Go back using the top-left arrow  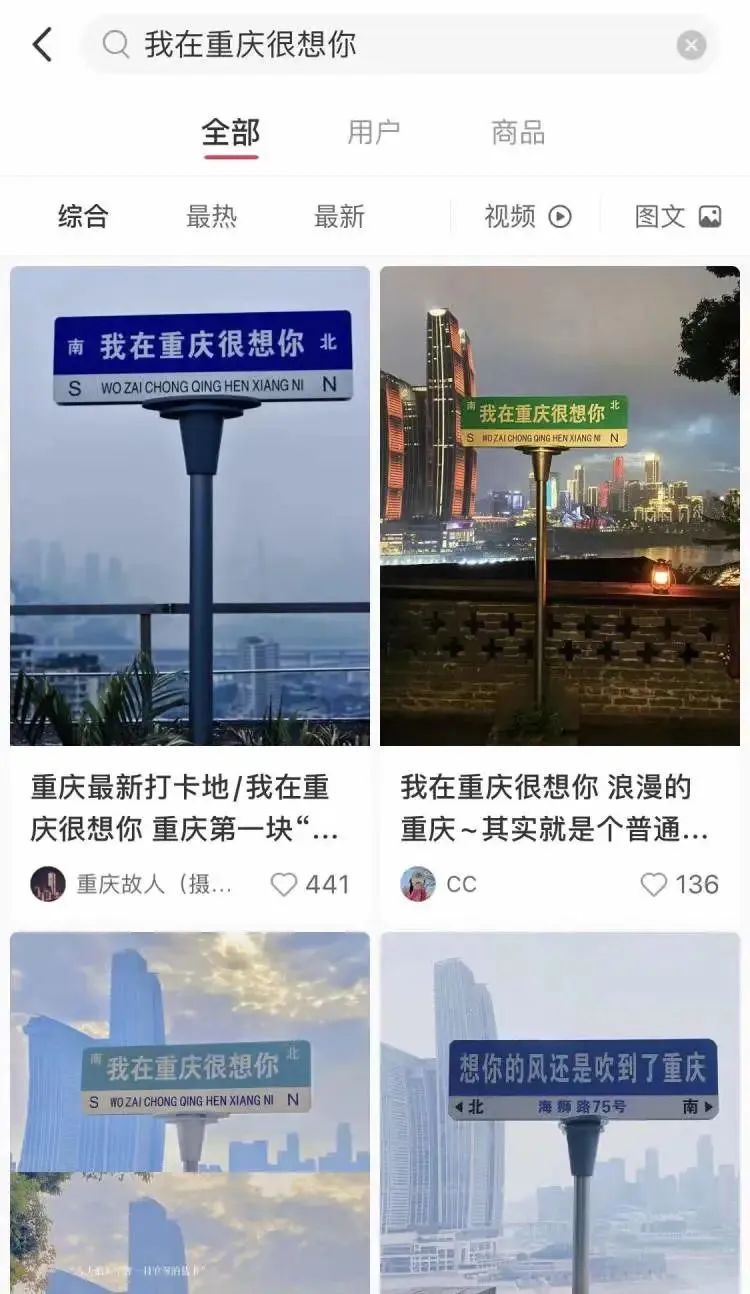tap(42, 45)
